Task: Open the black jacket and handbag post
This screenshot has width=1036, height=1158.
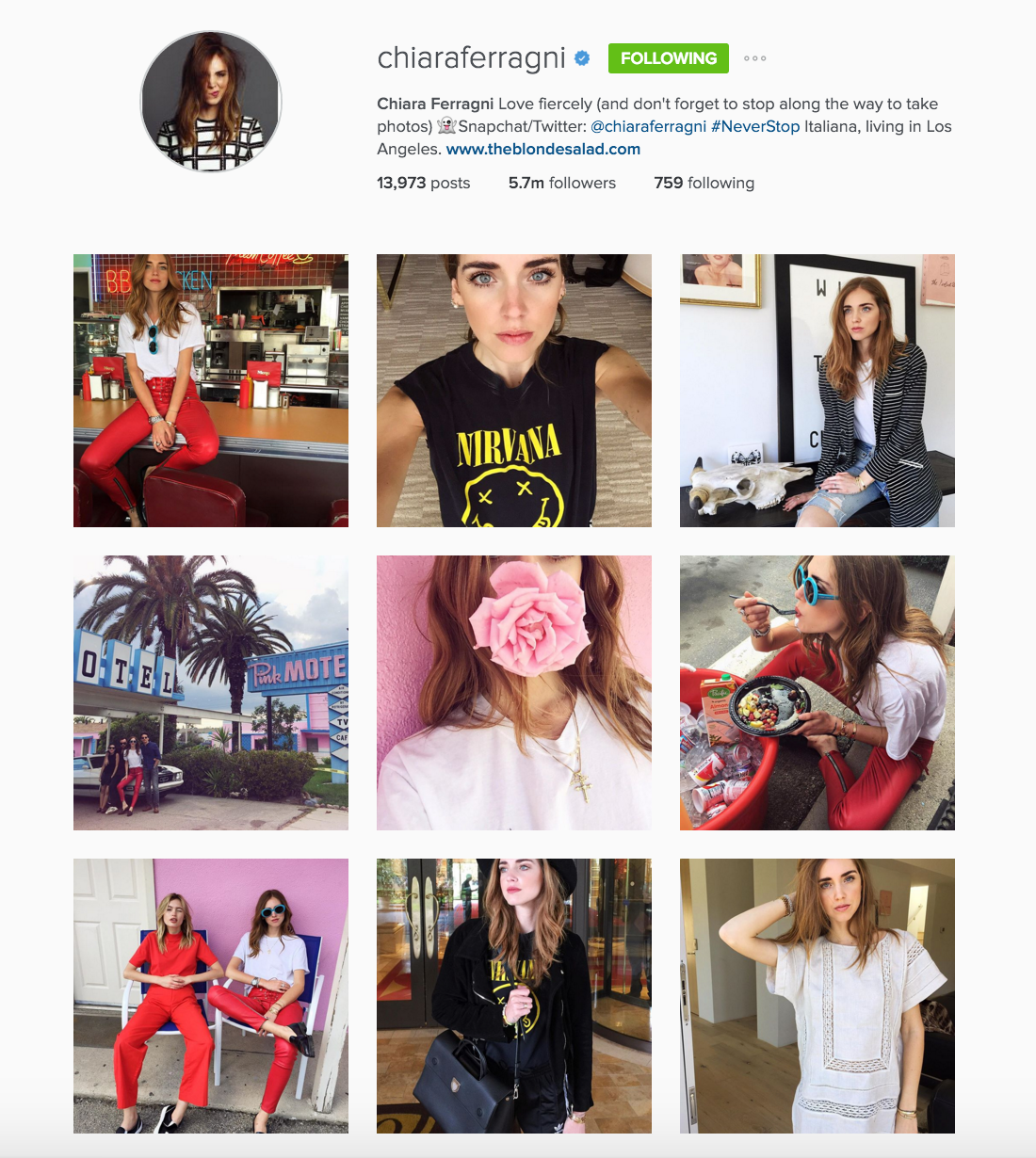Action: click(x=514, y=996)
